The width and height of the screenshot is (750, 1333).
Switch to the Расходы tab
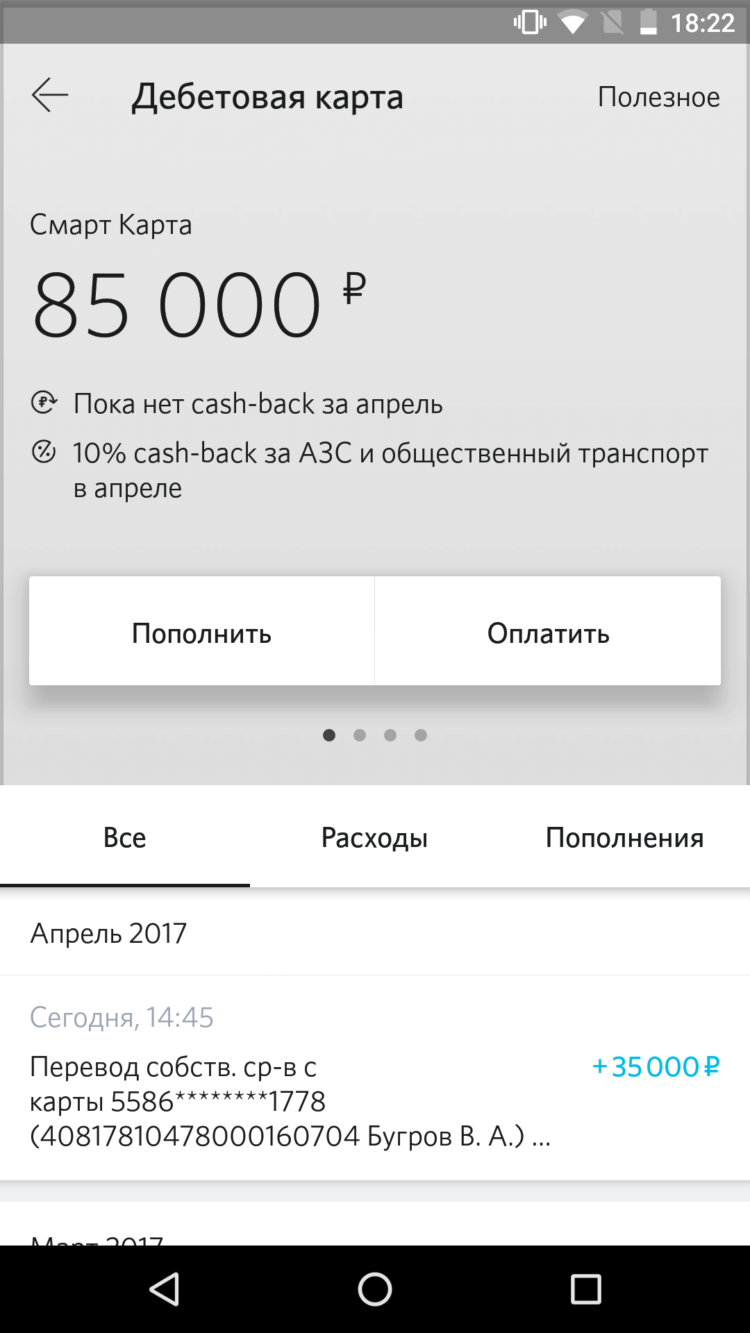(x=374, y=837)
